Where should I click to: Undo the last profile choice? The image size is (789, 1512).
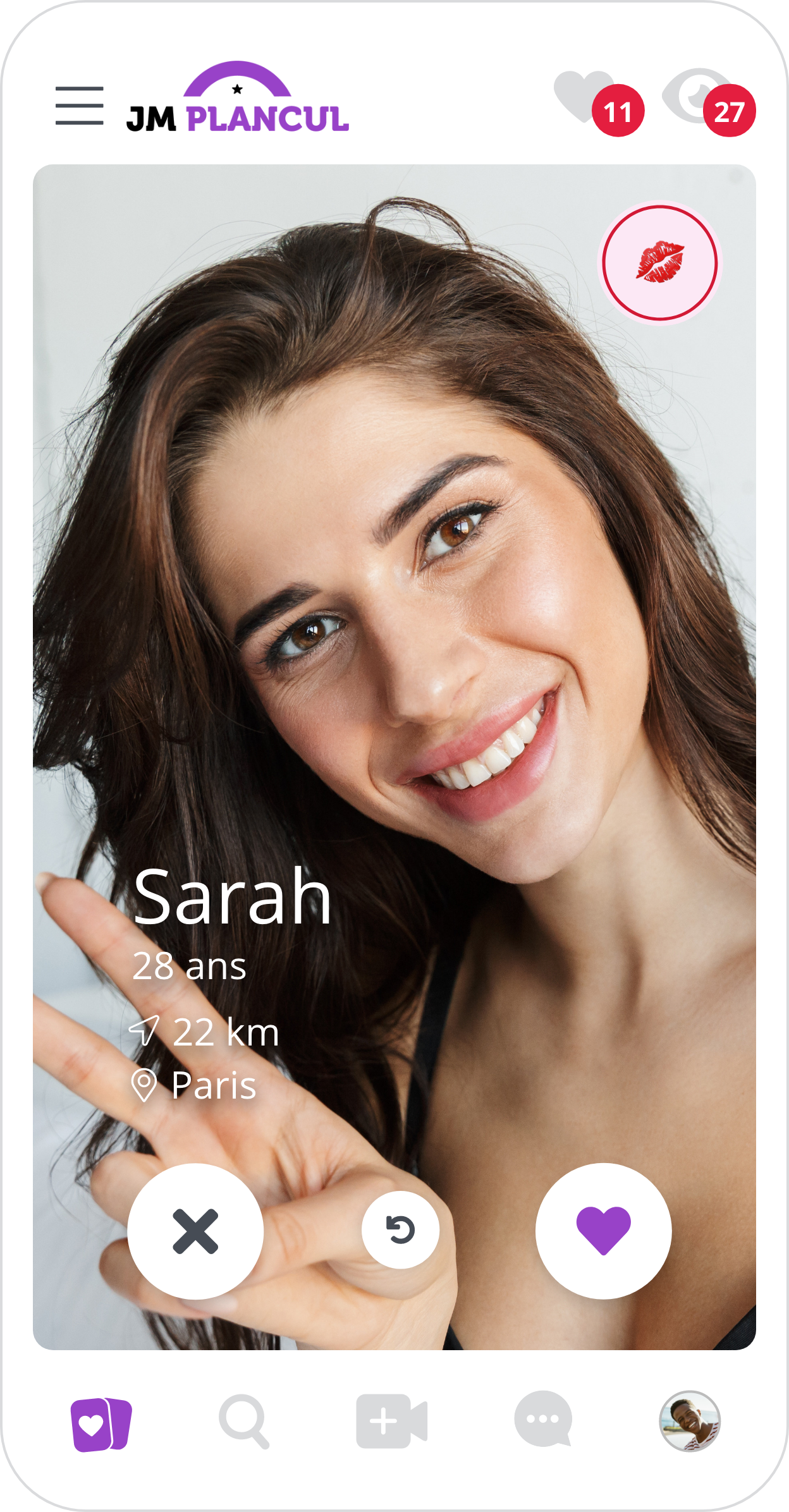tap(400, 1230)
